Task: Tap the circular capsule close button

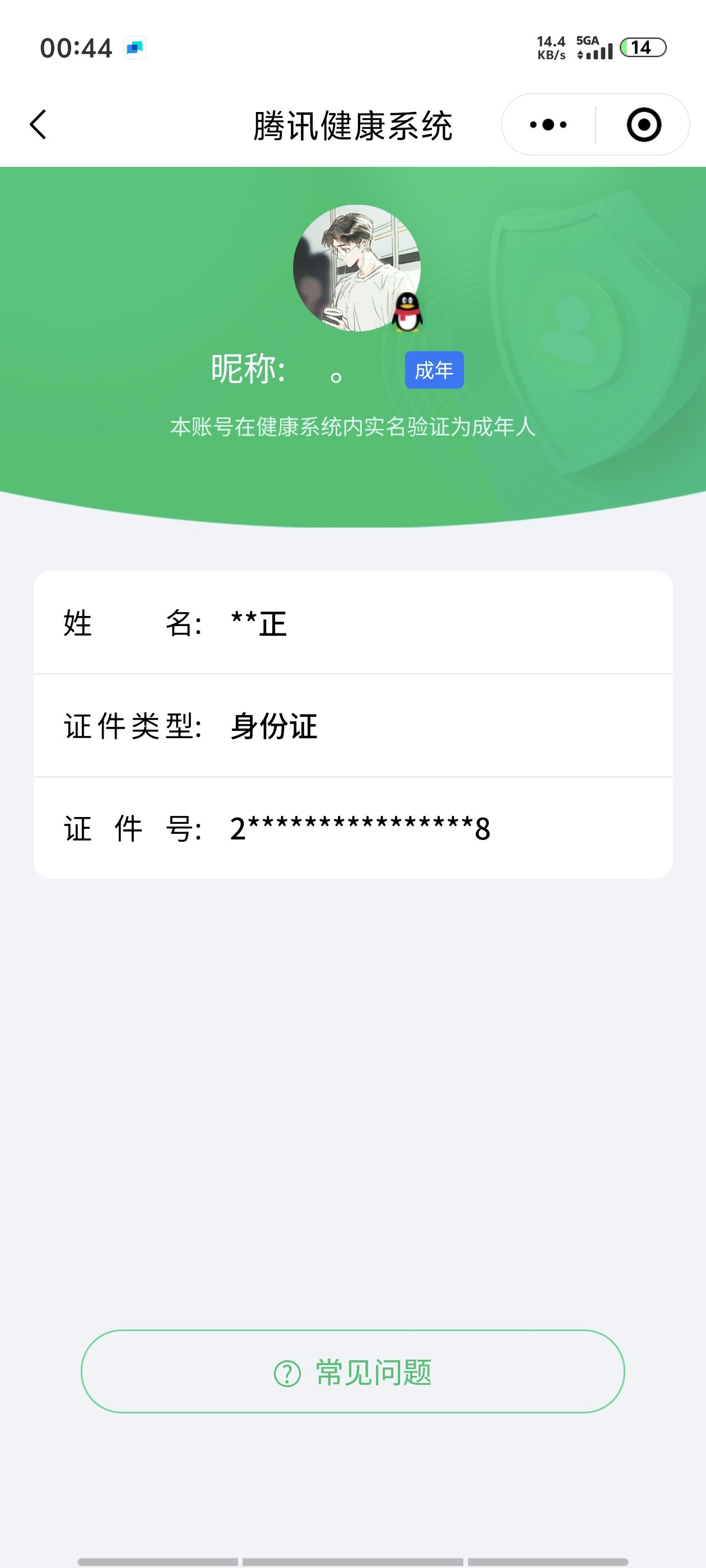Action: pyautogui.click(x=644, y=124)
